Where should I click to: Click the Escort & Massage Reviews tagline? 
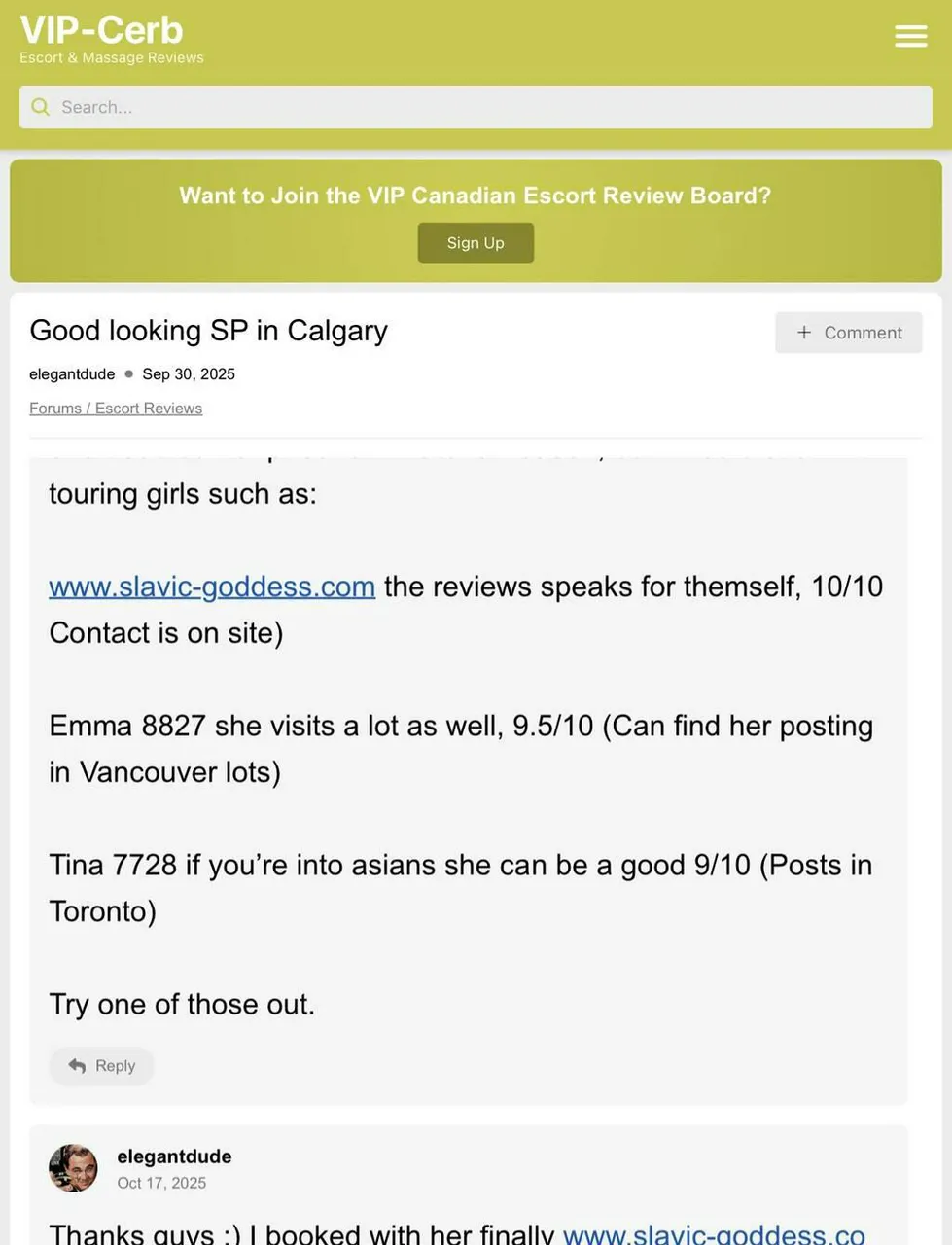112,57
